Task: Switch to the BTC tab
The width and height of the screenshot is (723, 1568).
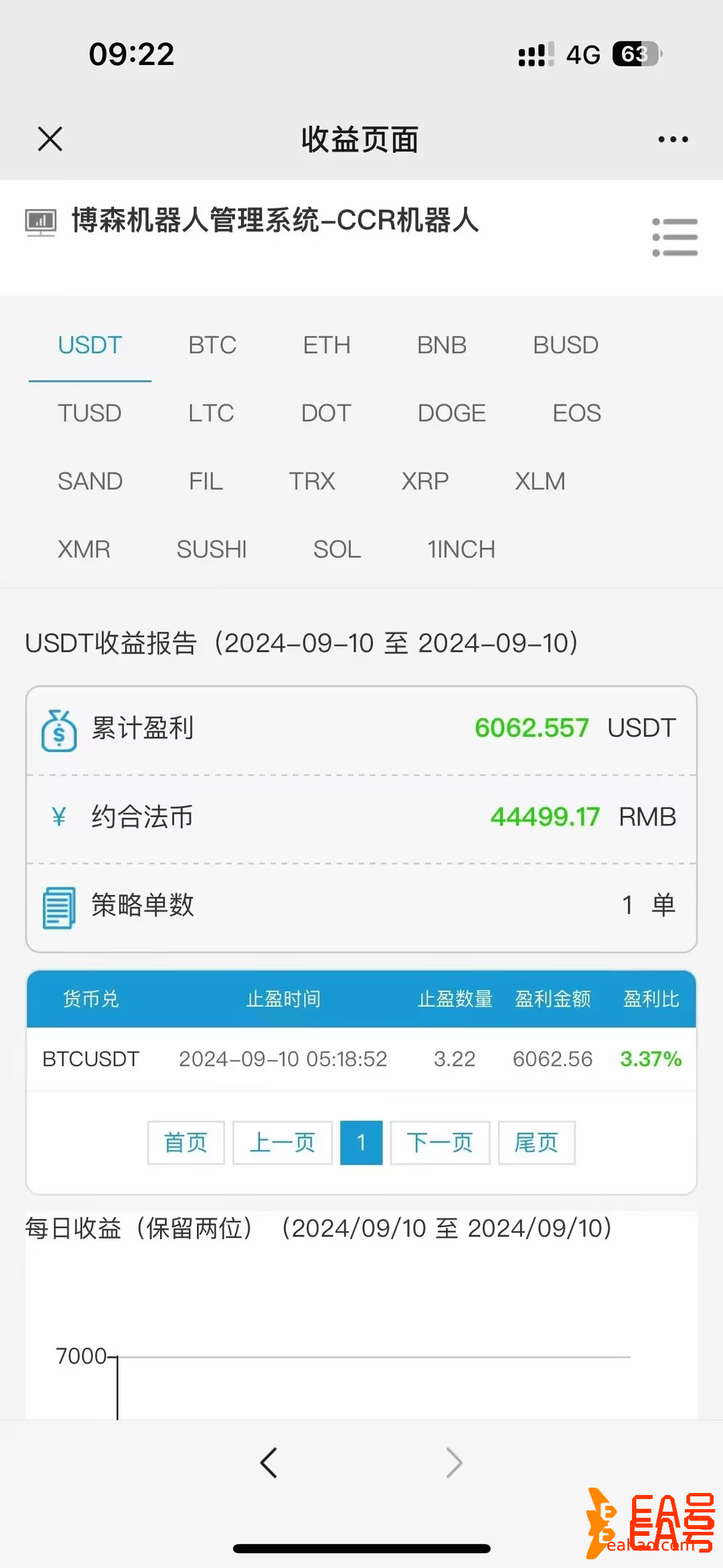Action: (x=212, y=345)
